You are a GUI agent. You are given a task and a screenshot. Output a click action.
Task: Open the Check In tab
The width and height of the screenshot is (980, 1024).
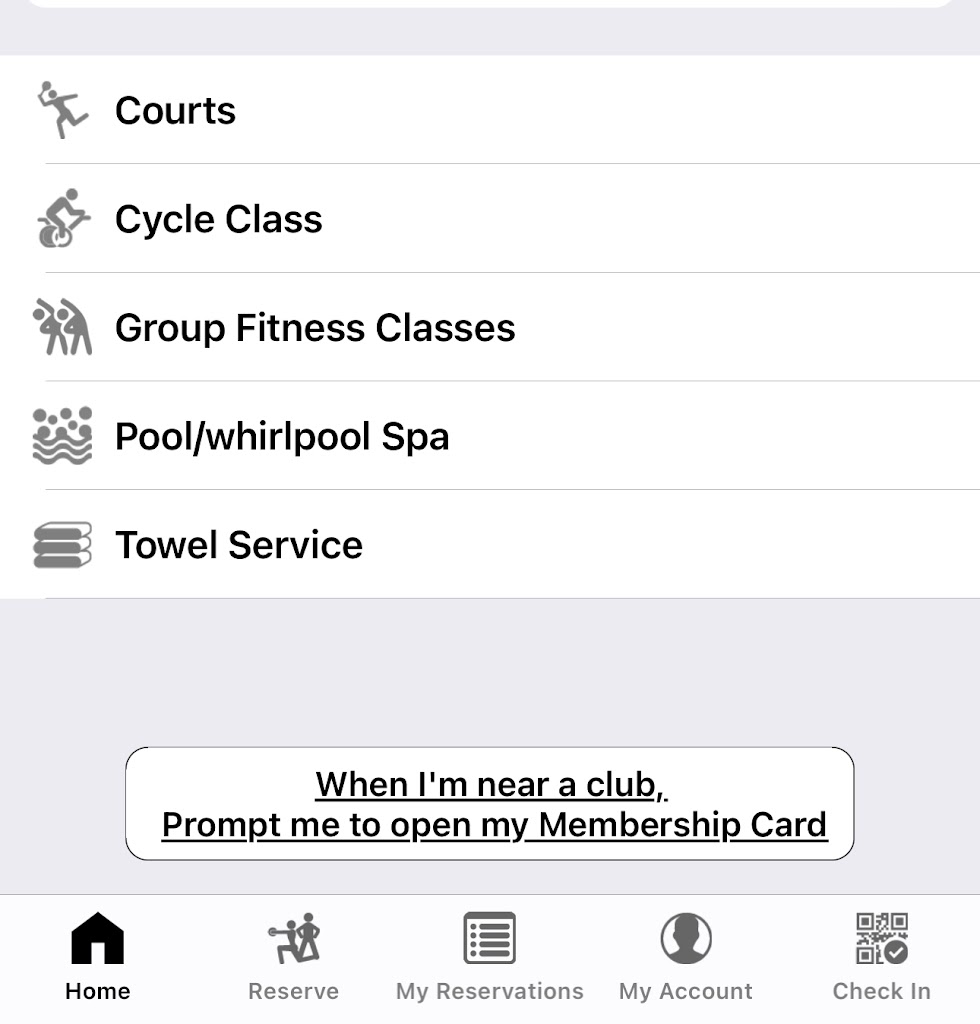click(881, 956)
